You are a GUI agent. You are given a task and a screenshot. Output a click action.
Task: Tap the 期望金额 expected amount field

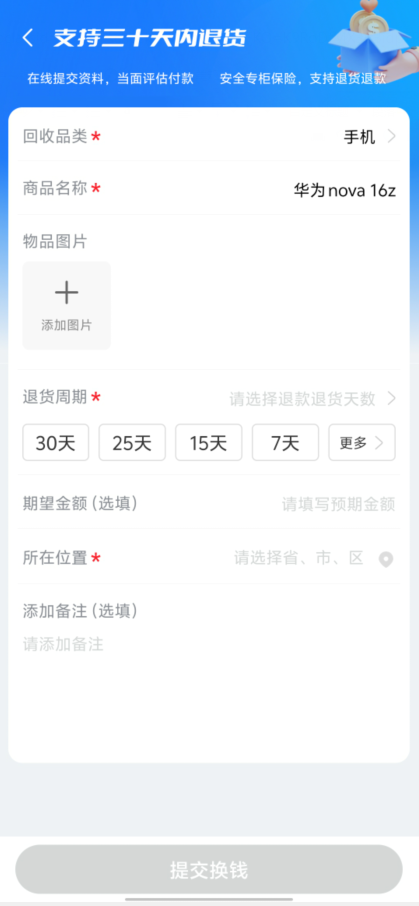pyautogui.click(x=209, y=504)
